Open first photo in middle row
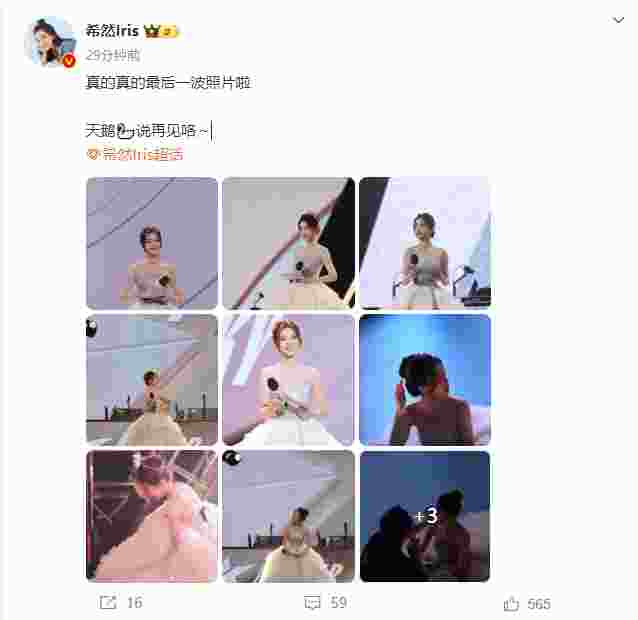The width and height of the screenshot is (638, 620). pyautogui.click(x=152, y=379)
